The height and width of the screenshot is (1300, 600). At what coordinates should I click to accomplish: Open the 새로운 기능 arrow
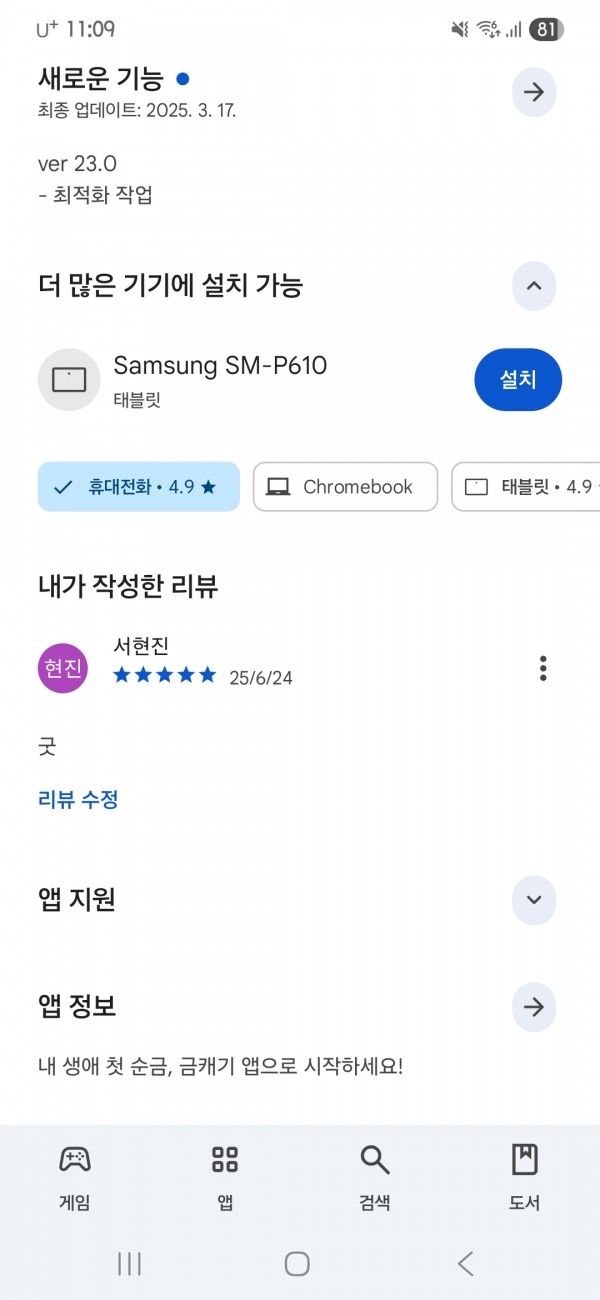click(x=534, y=92)
